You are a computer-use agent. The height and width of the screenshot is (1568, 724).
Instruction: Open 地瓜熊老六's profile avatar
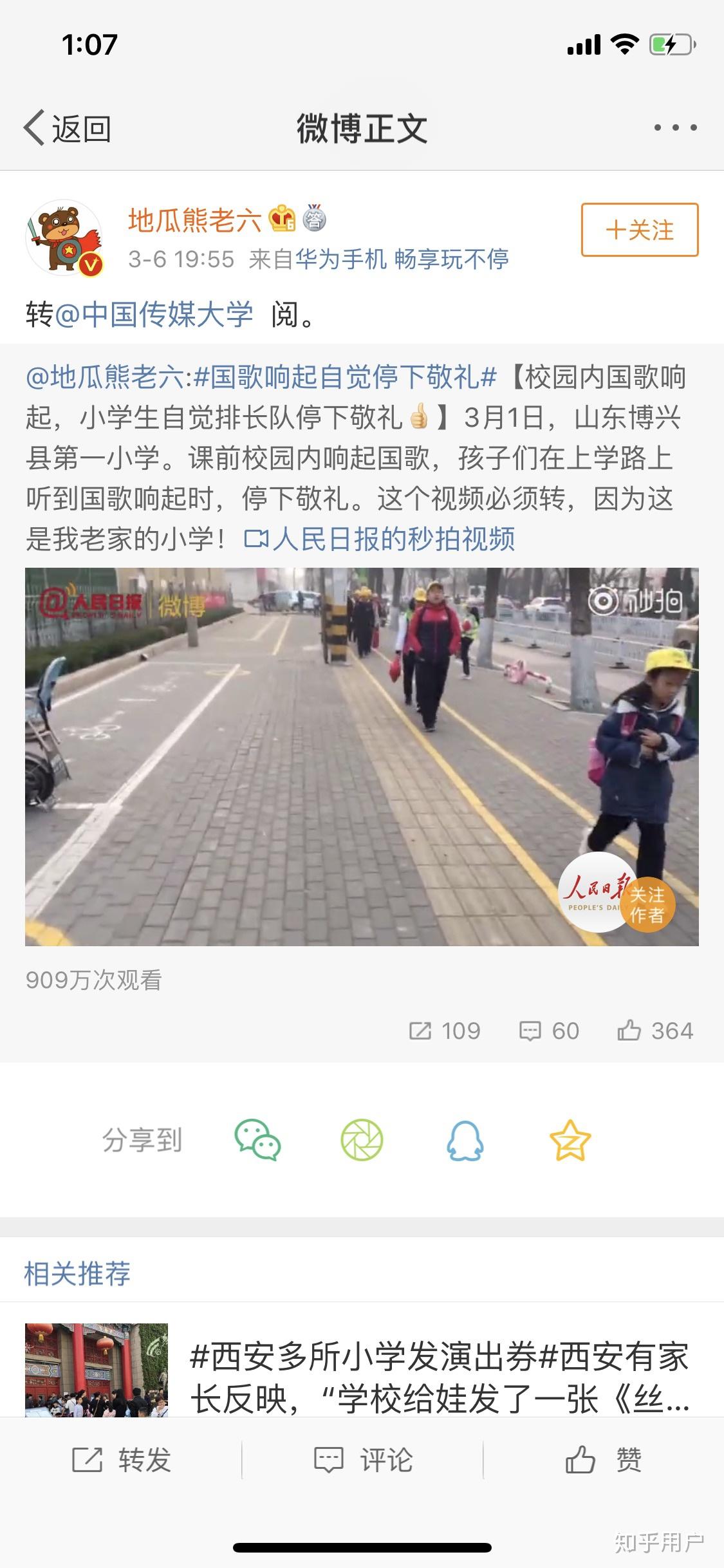pos(64,238)
